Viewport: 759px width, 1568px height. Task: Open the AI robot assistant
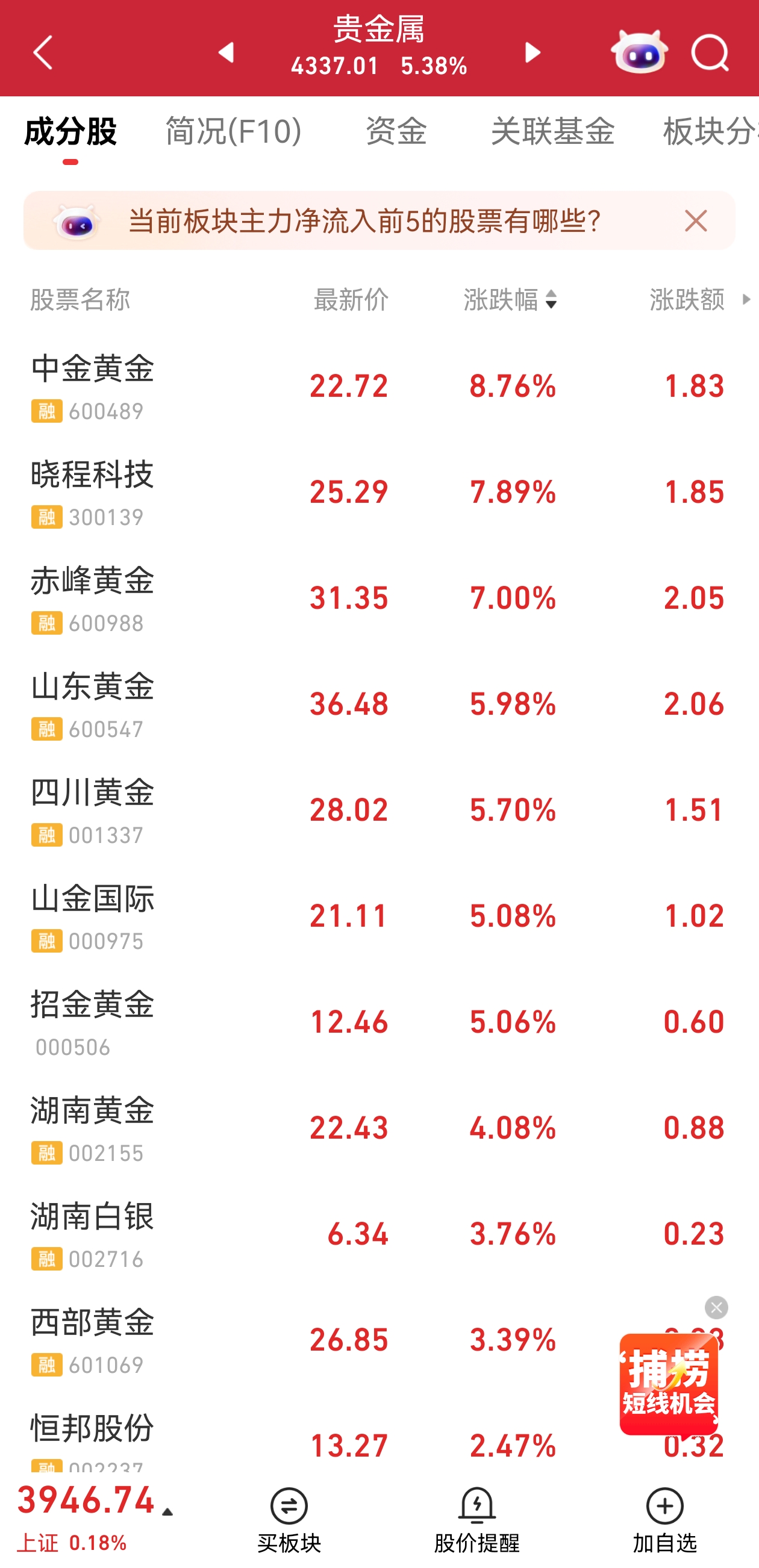point(639,52)
